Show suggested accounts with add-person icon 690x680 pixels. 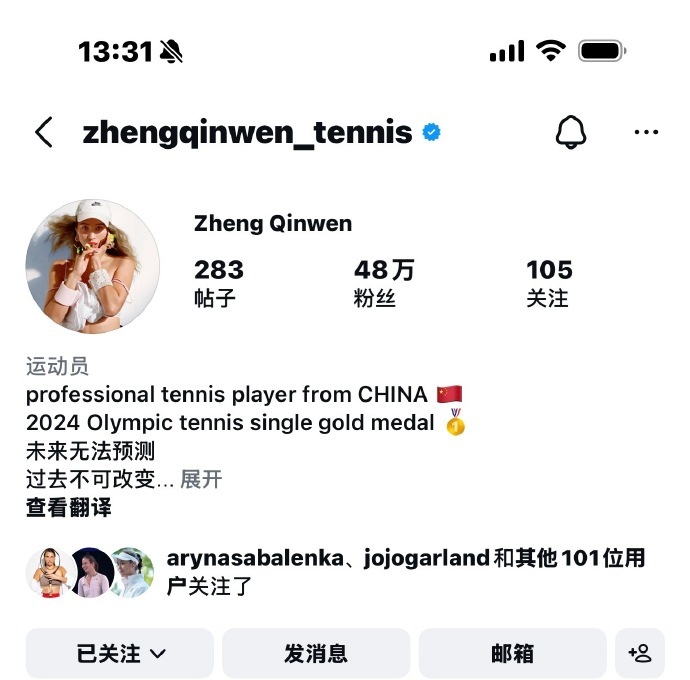640,653
